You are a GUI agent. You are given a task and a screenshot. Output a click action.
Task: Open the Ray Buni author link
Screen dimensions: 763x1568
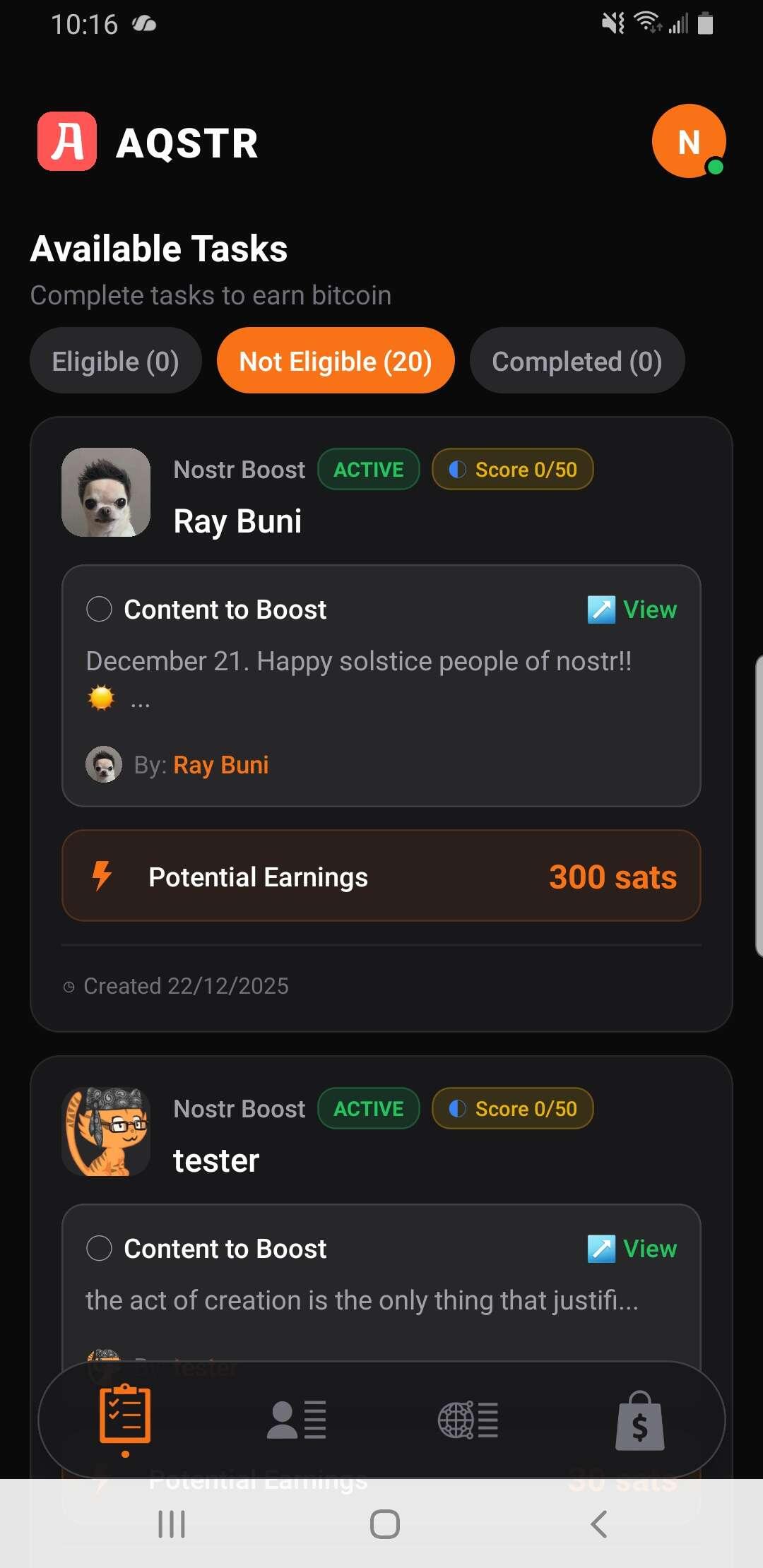coord(220,764)
